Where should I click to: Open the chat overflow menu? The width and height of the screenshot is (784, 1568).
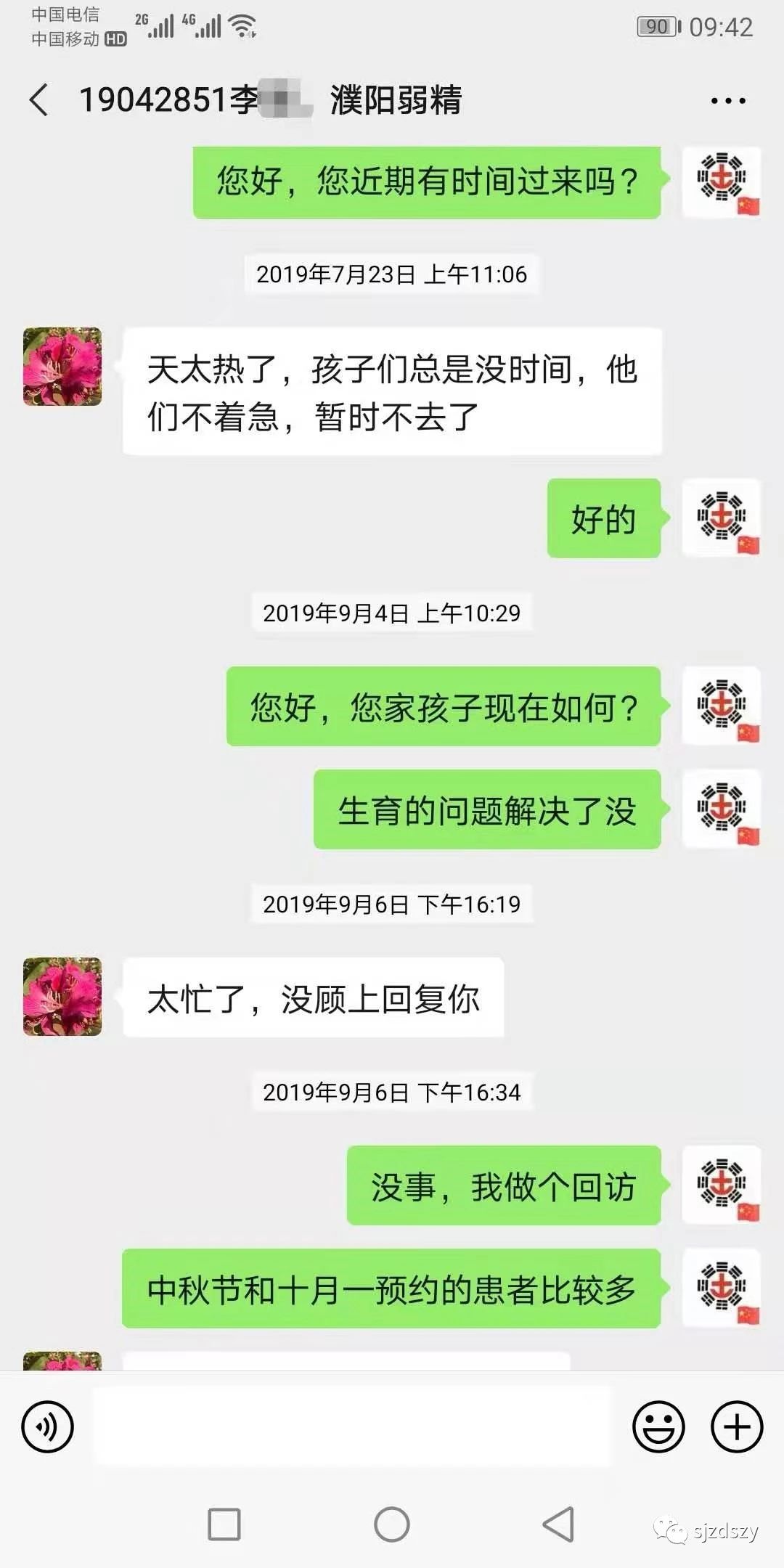pos(728,101)
